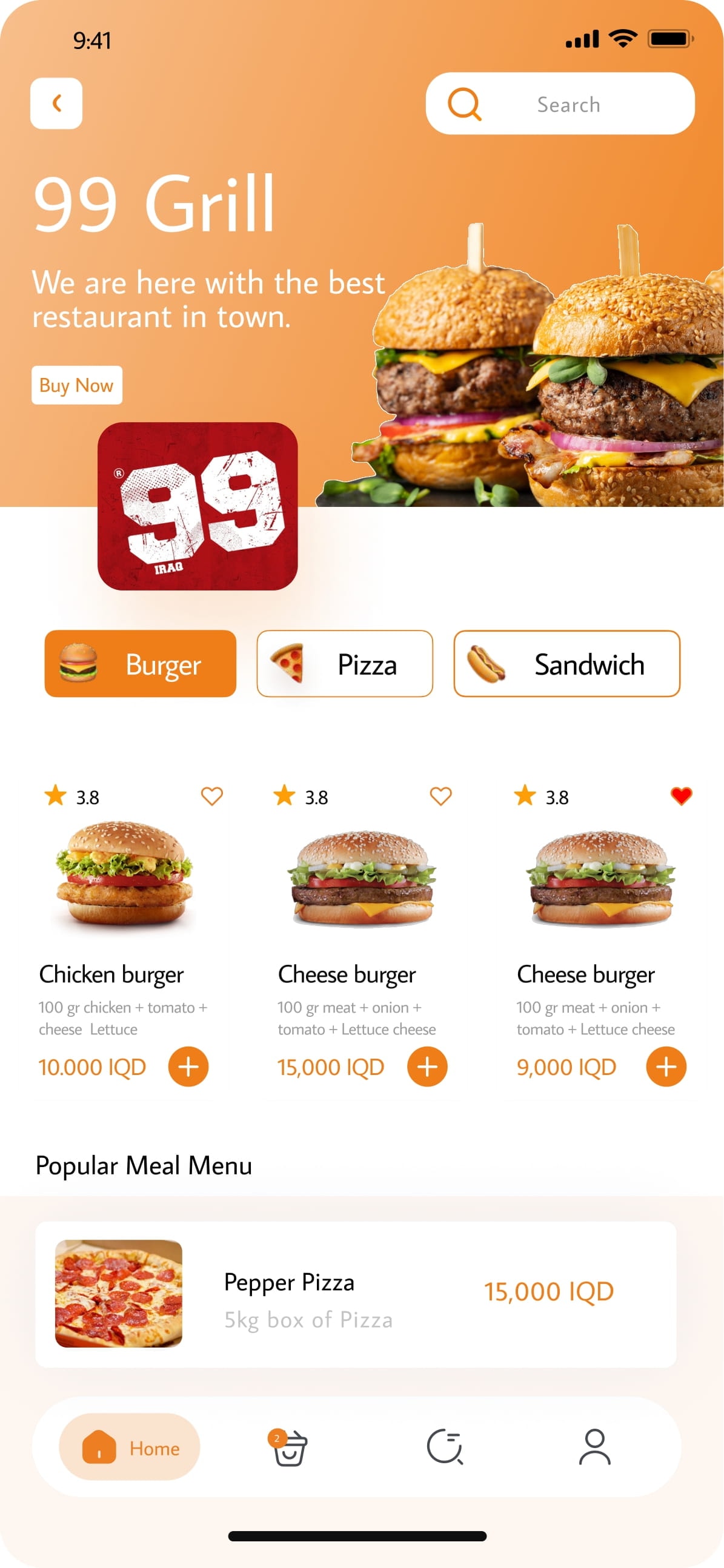Favorite the 15,000 IQD Cheese burger
This screenshot has width=724, height=1568.
440,796
